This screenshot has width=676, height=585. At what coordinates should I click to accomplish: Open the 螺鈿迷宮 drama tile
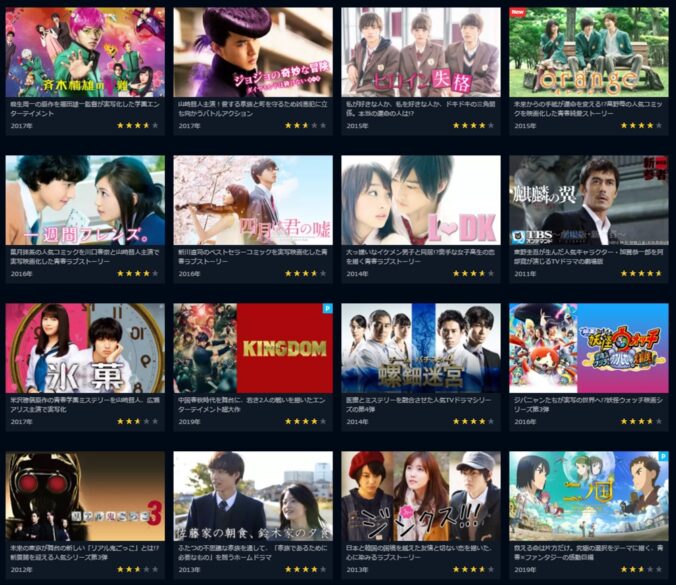[x=421, y=348]
